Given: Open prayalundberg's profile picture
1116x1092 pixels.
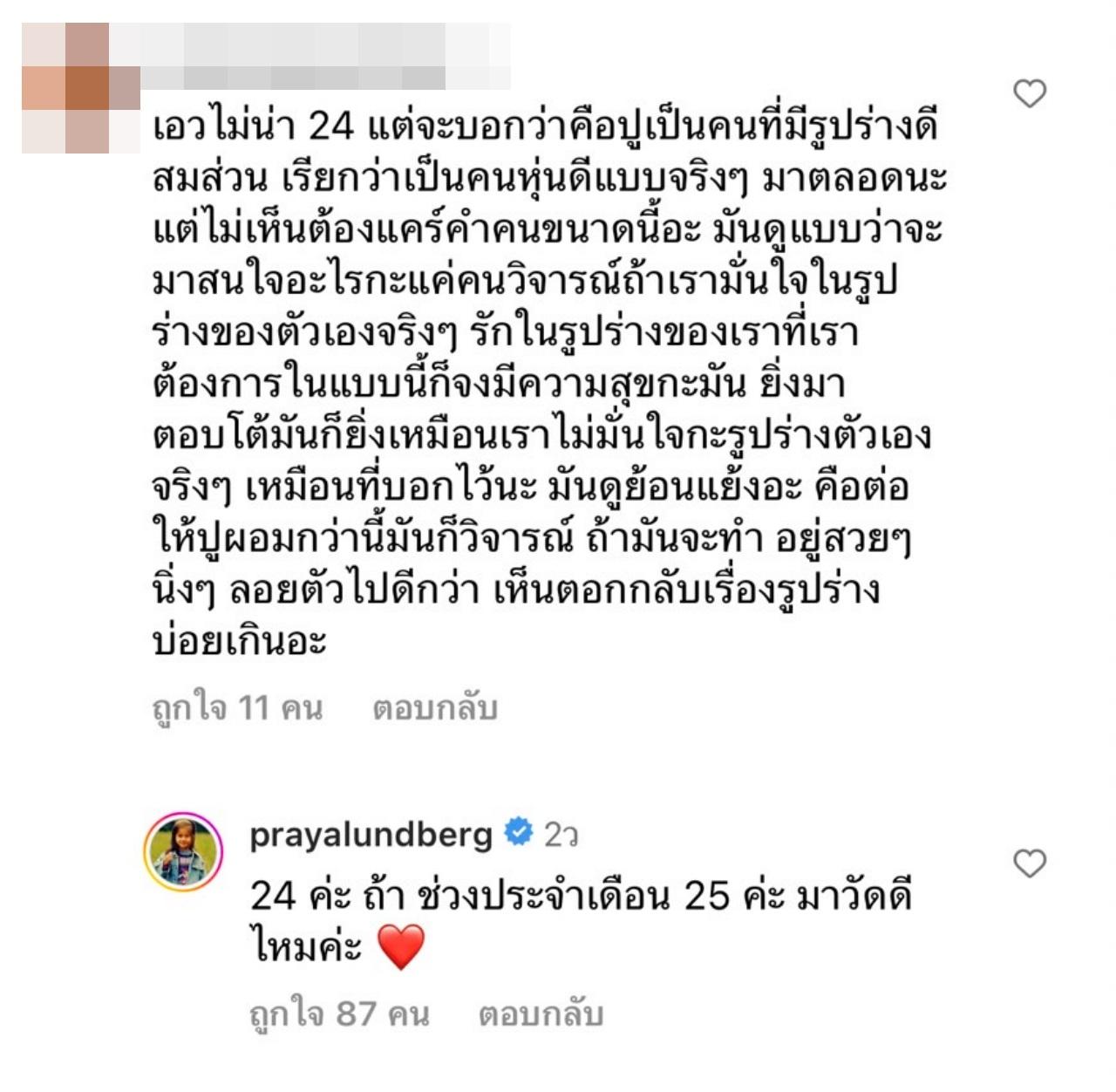Looking at the screenshot, I should click(x=183, y=851).
